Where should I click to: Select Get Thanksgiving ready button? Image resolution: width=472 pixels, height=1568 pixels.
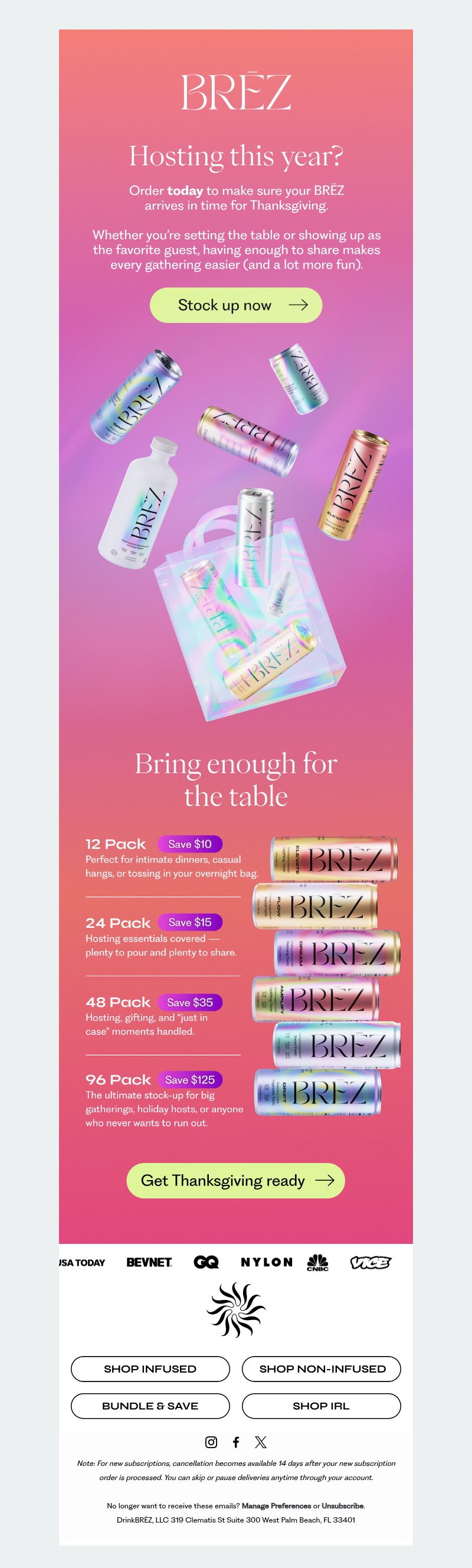coord(236,1180)
